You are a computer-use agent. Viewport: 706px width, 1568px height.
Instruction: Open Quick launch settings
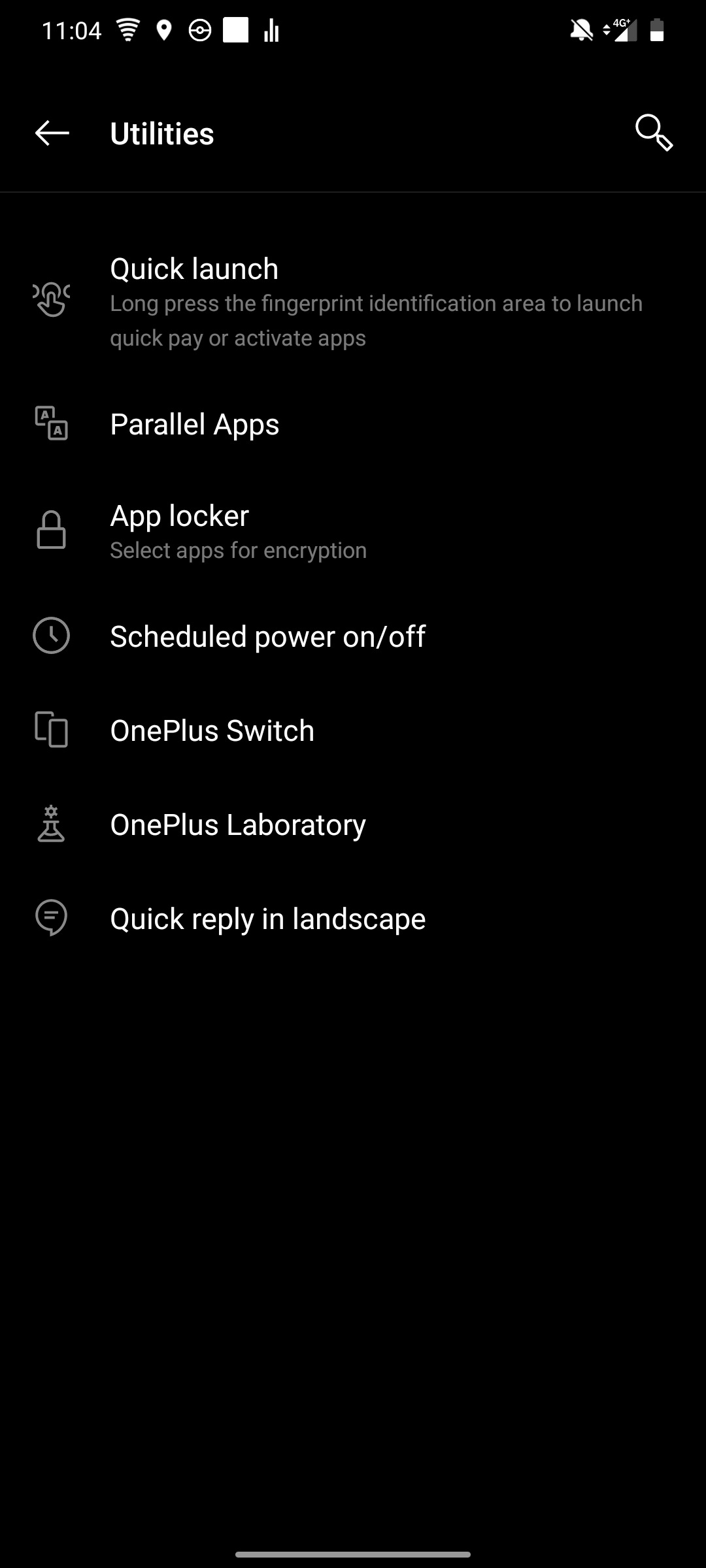click(x=353, y=302)
